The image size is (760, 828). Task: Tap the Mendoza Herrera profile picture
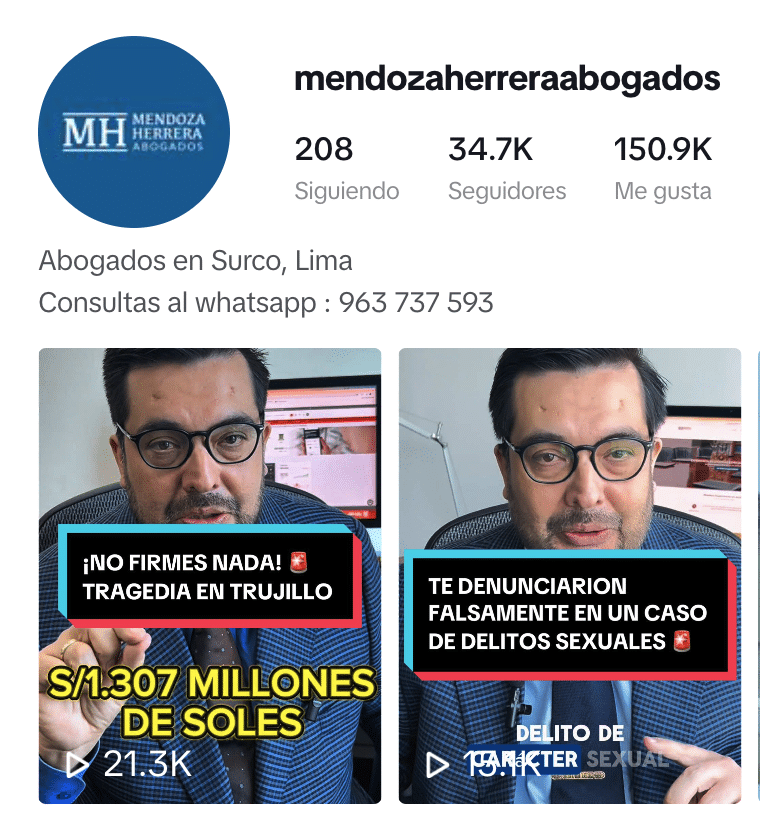click(134, 132)
